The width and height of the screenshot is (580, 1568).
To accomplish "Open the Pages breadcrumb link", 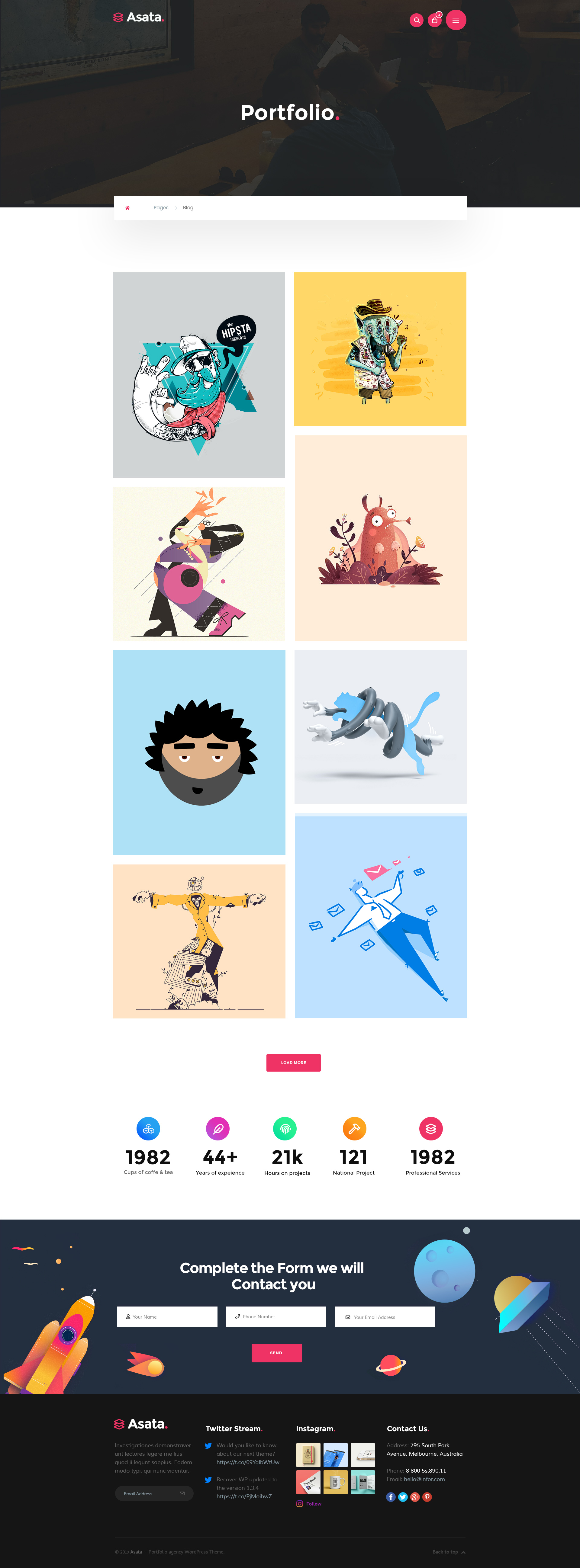I will tap(161, 208).
